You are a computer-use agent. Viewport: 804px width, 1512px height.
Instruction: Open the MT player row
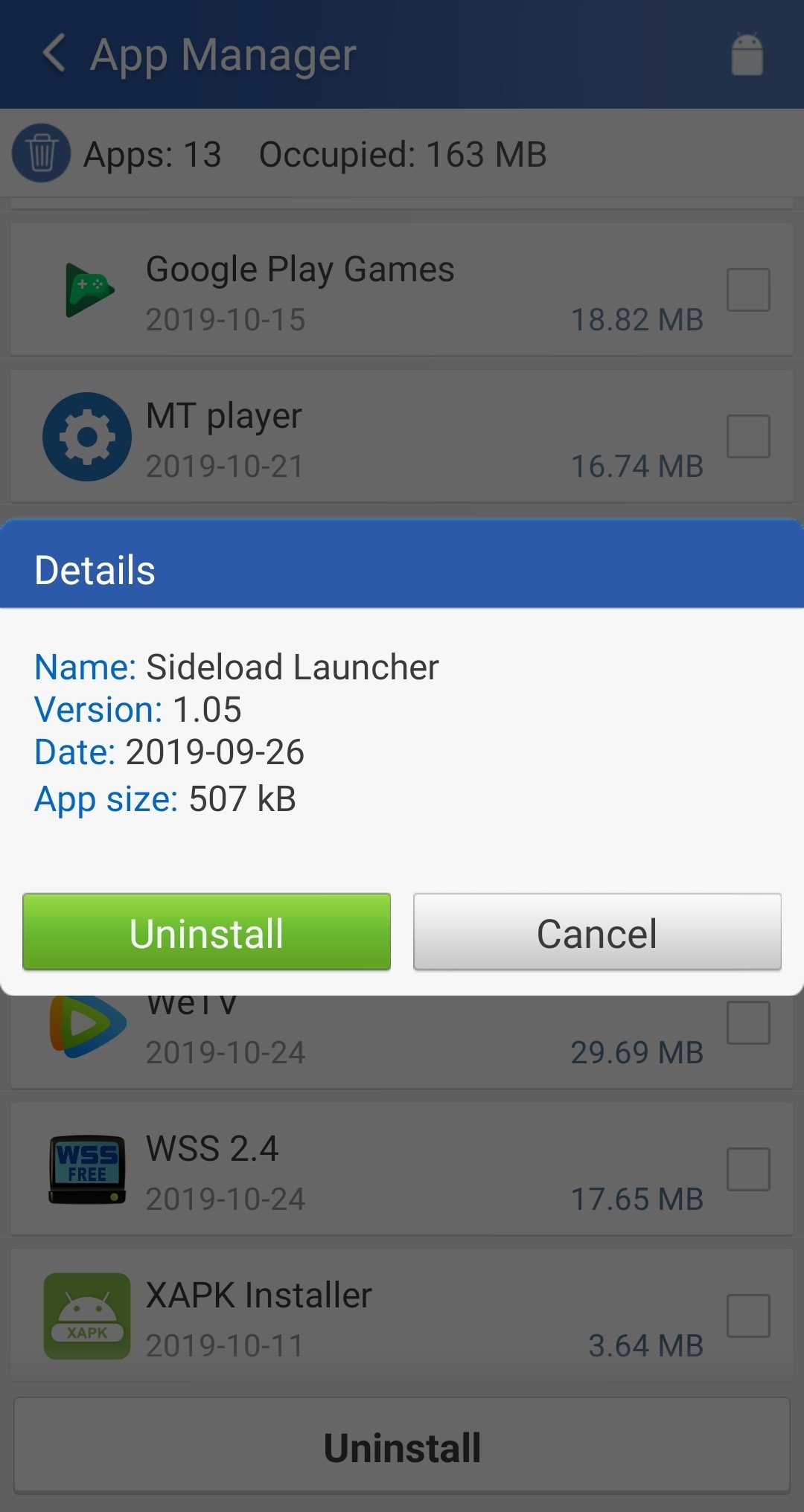pos(357,438)
